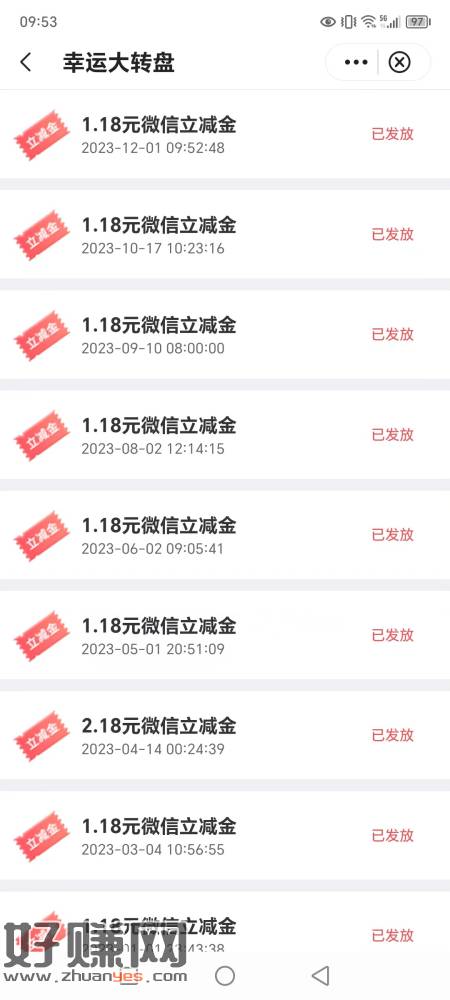The image size is (450, 1000).
Task: Tap the system back triangle
Action: [321, 975]
